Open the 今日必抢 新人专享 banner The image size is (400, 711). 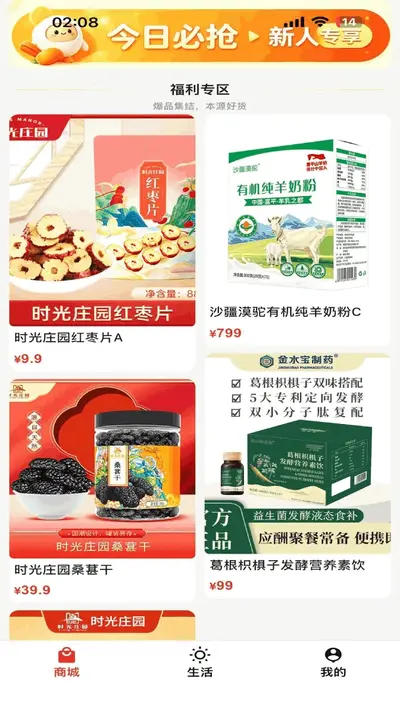(200, 35)
